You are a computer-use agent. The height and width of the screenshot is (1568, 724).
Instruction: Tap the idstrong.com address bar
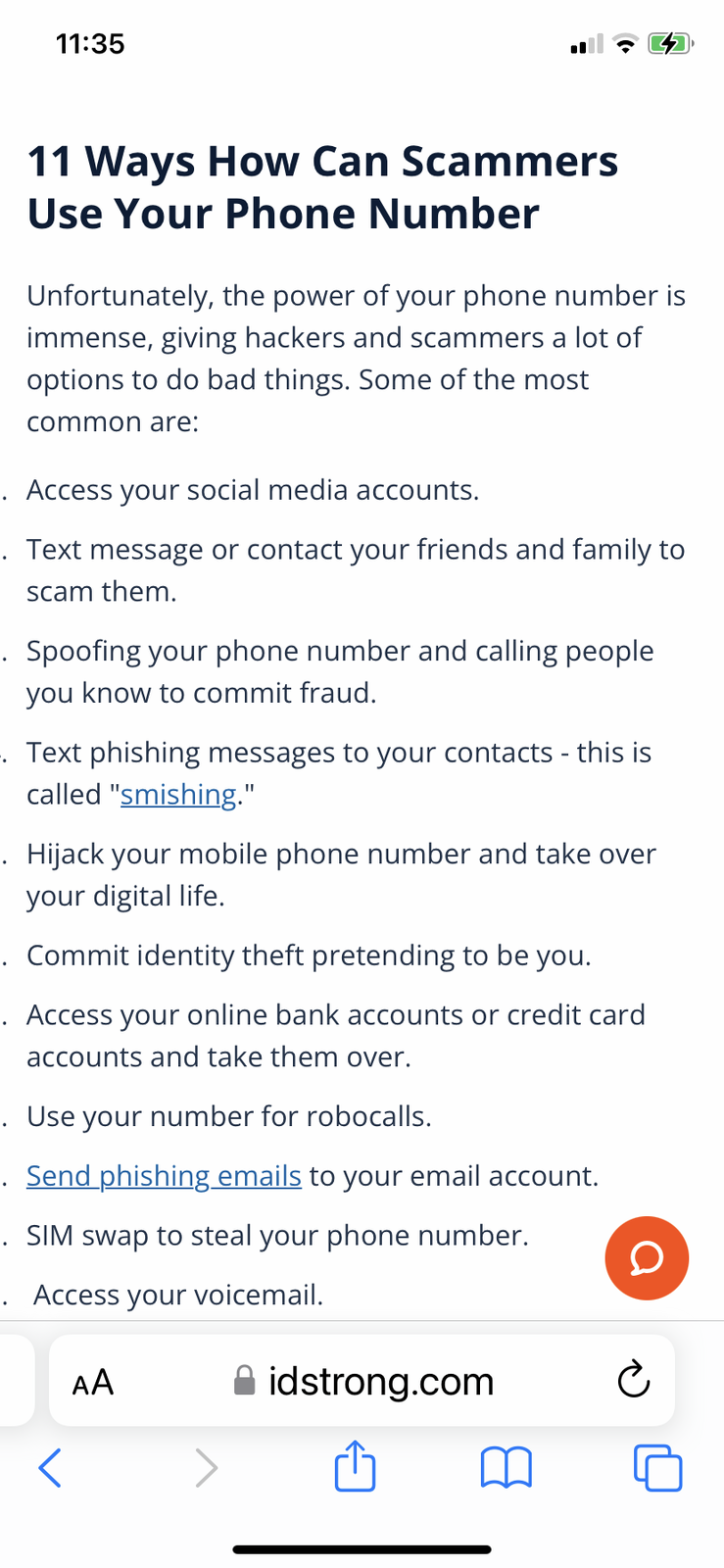pyautogui.click(x=380, y=1382)
